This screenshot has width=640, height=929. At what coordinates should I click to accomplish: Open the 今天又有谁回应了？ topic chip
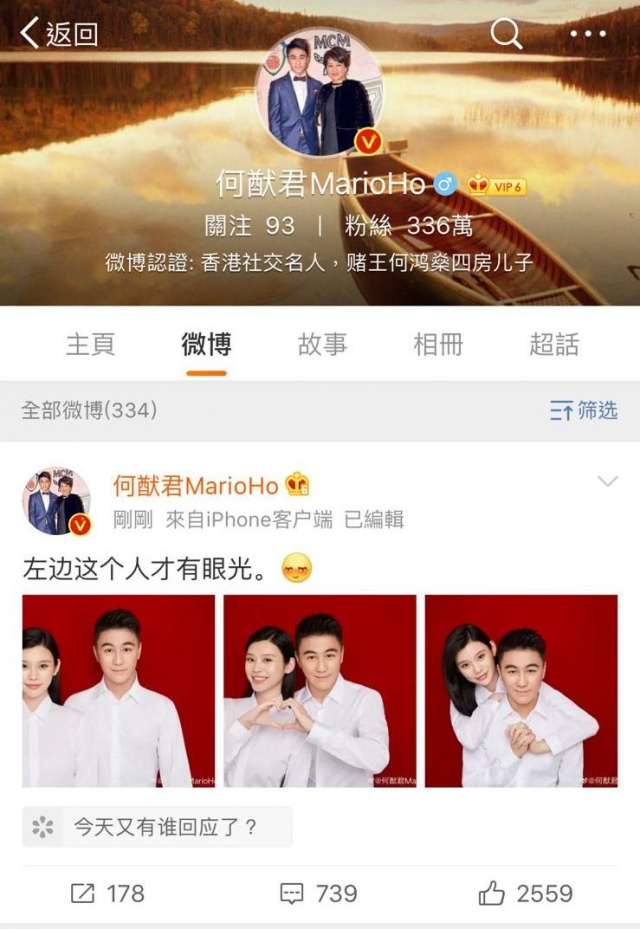tap(157, 827)
